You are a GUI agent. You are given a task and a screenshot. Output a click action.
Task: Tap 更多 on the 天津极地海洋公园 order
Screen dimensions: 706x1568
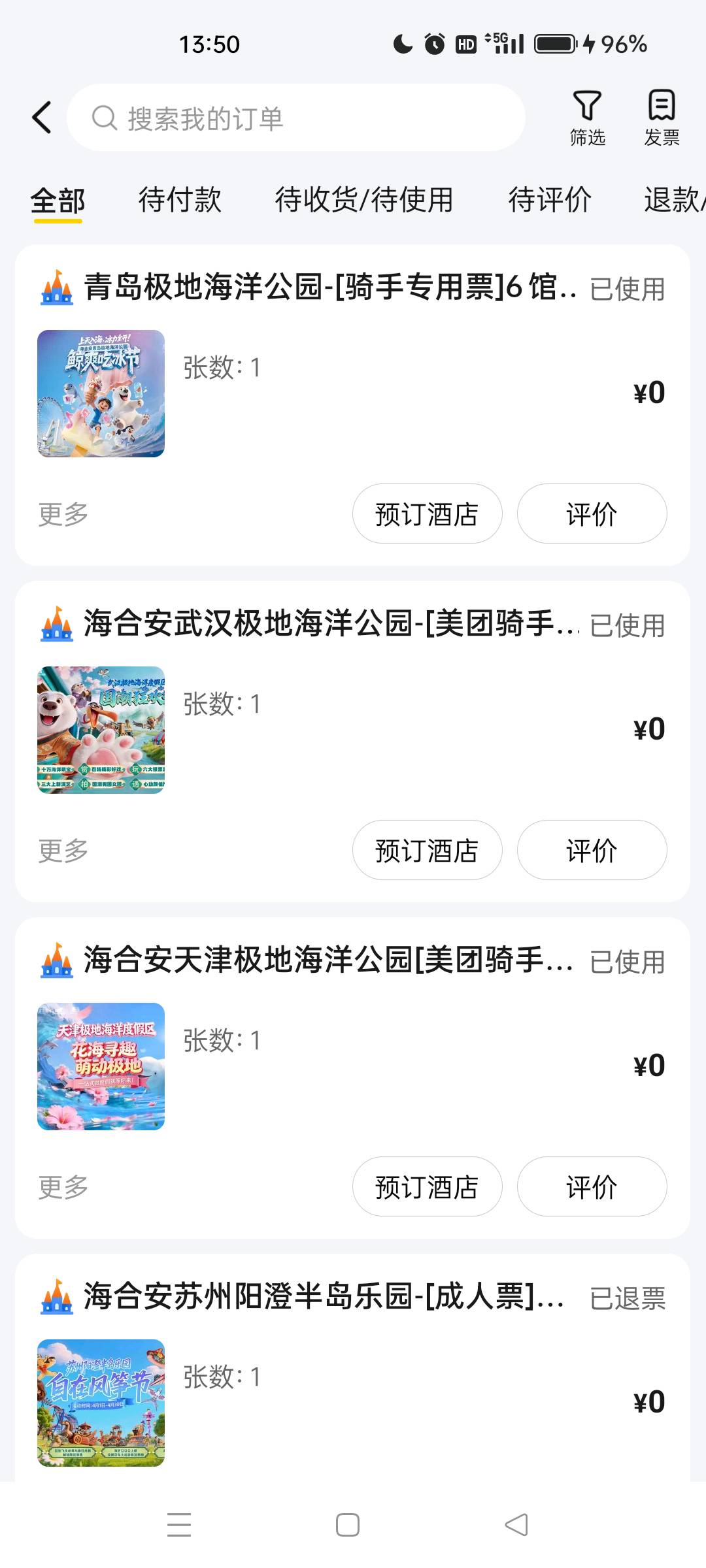tap(63, 1187)
